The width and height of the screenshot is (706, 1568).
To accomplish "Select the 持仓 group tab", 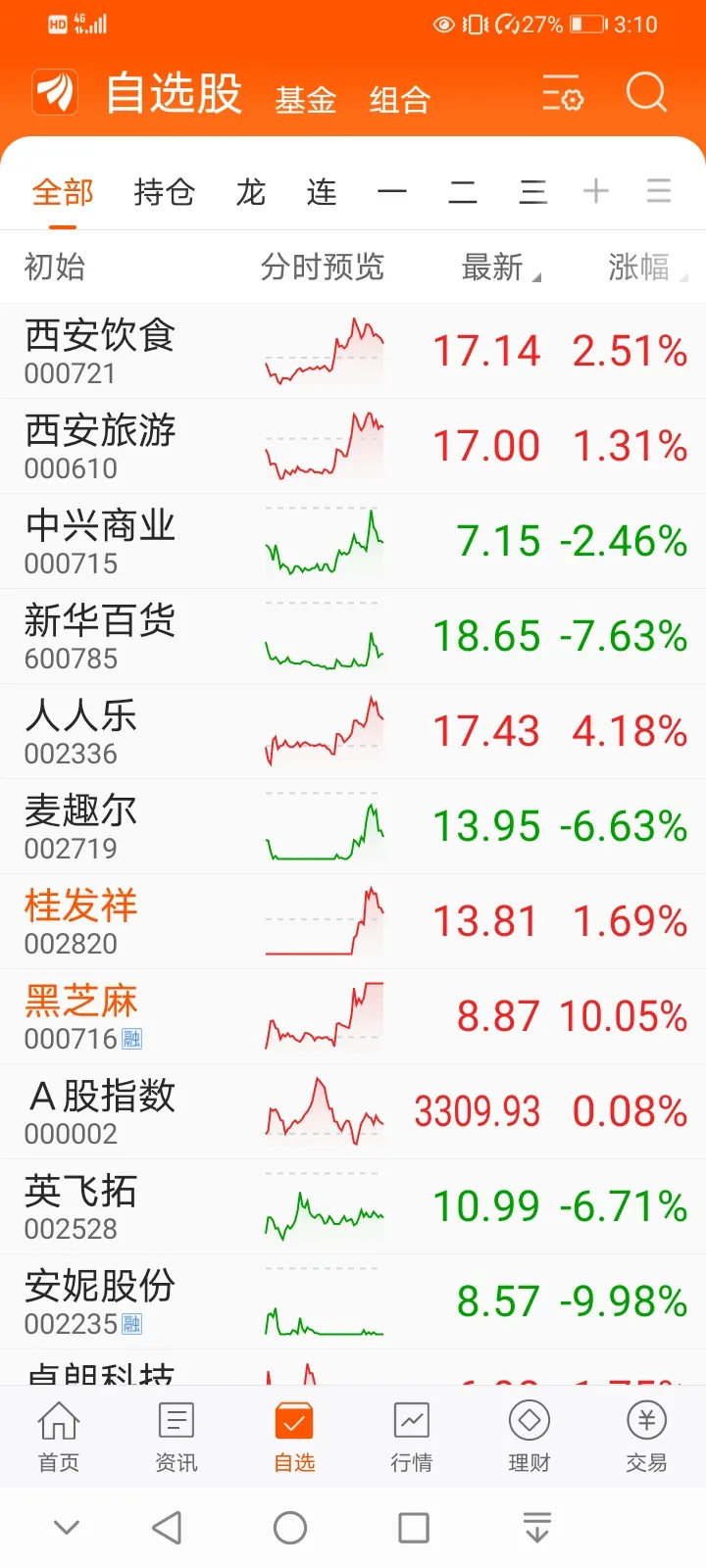I will pos(164,192).
